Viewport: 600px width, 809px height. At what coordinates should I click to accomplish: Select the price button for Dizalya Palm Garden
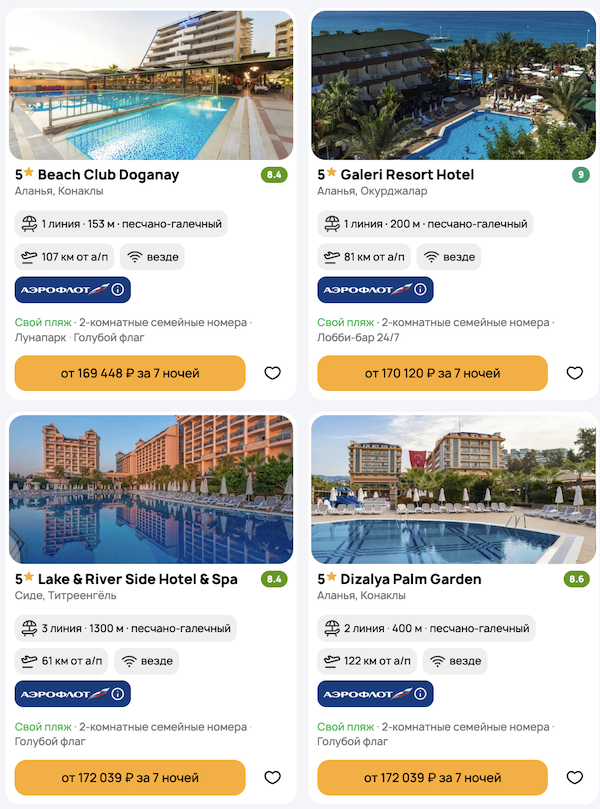click(x=432, y=777)
